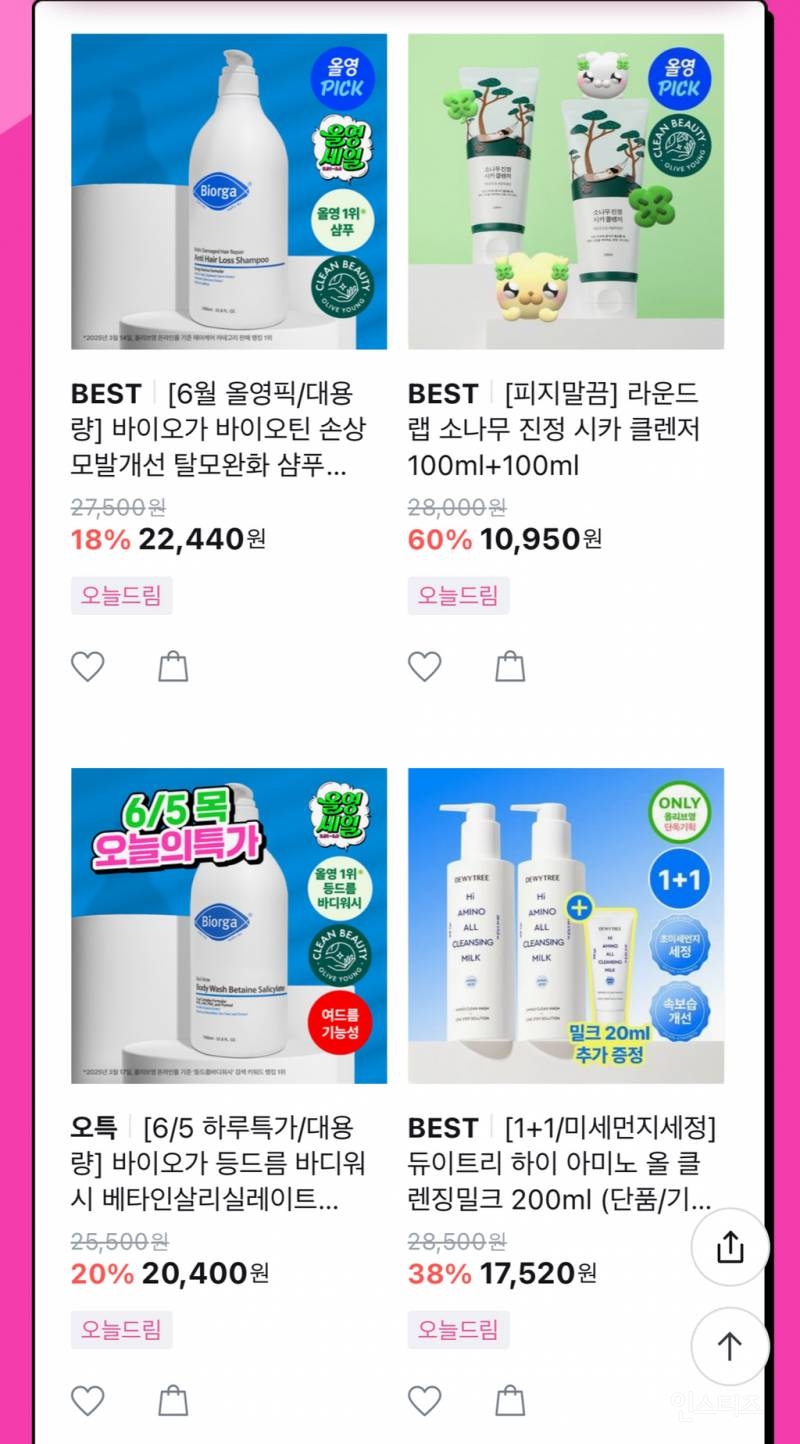The image size is (800, 1444).
Task: Open the DEWYTREE 1+1 product image
Action: tap(564, 930)
